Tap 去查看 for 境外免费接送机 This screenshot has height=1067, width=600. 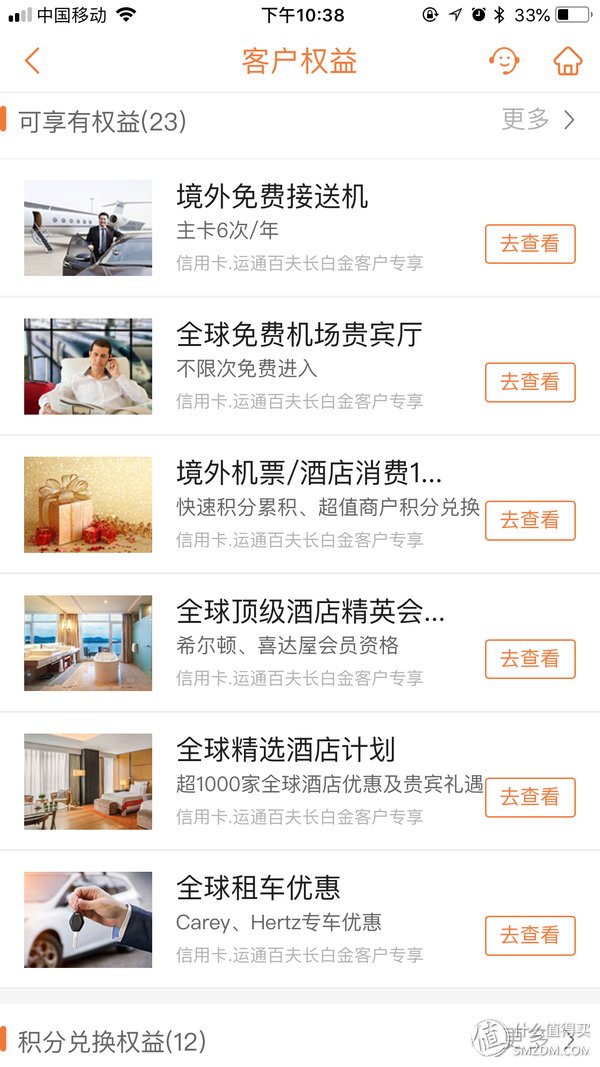(x=530, y=244)
